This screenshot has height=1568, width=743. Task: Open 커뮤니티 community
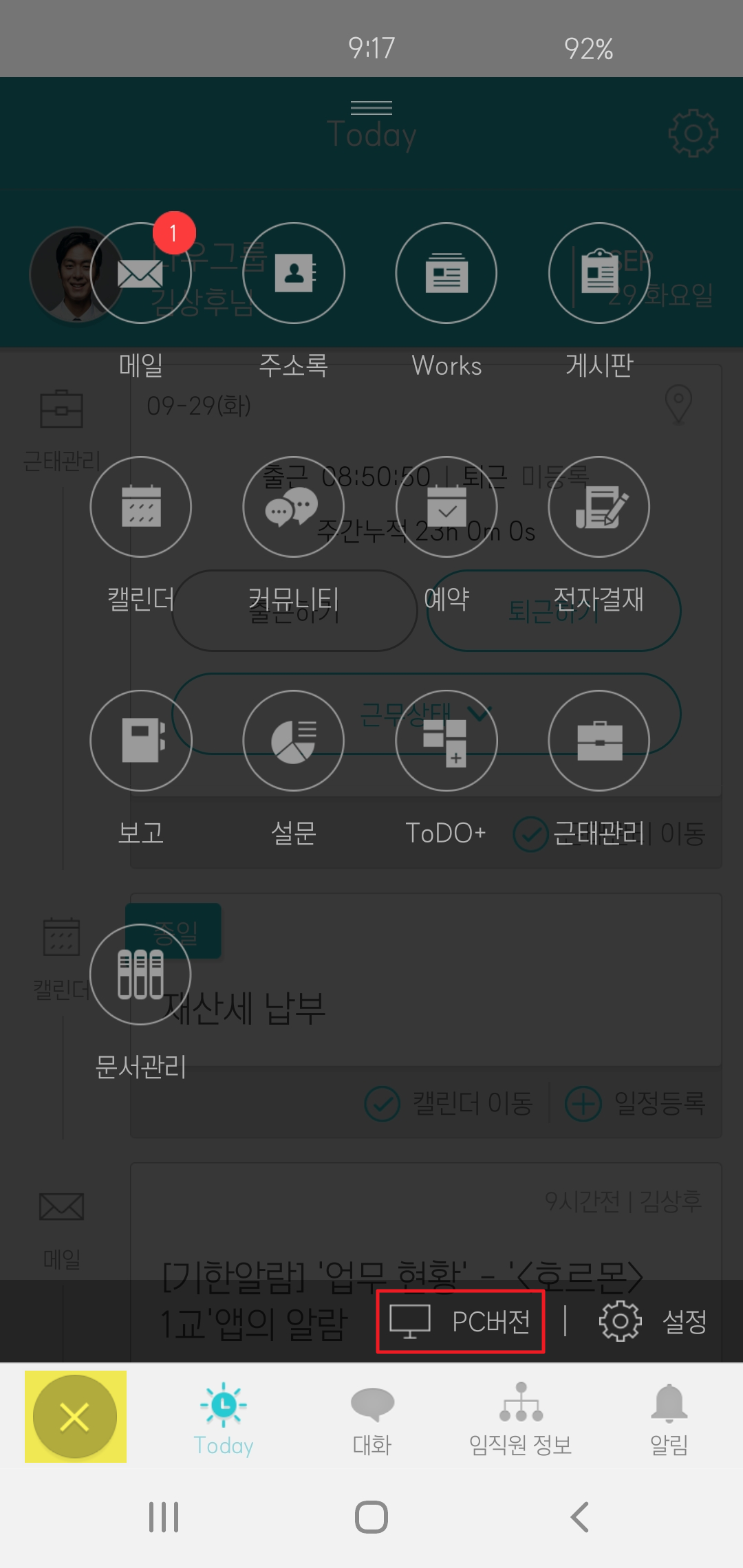[294, 508]
